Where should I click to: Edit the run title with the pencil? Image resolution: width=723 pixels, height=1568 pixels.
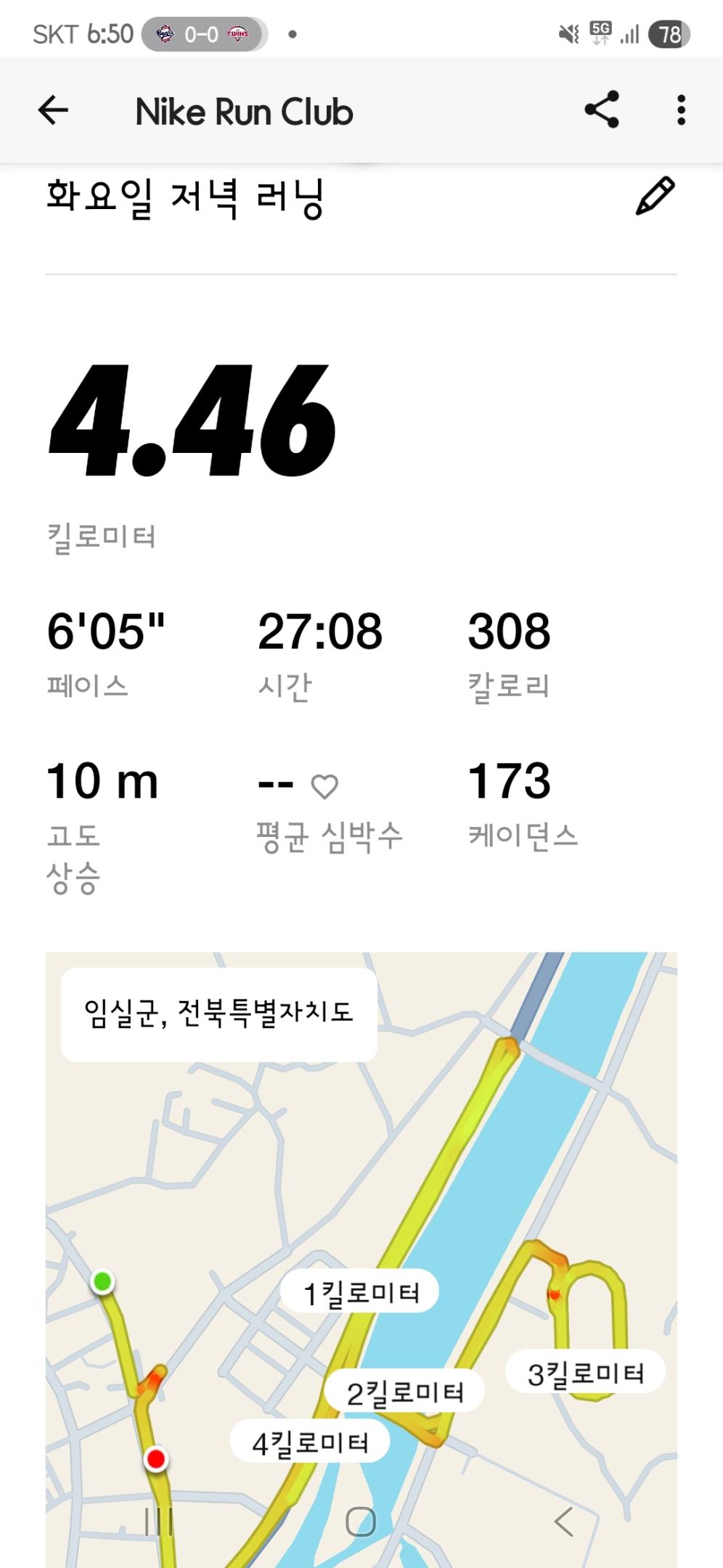click(x=655, y=196)
